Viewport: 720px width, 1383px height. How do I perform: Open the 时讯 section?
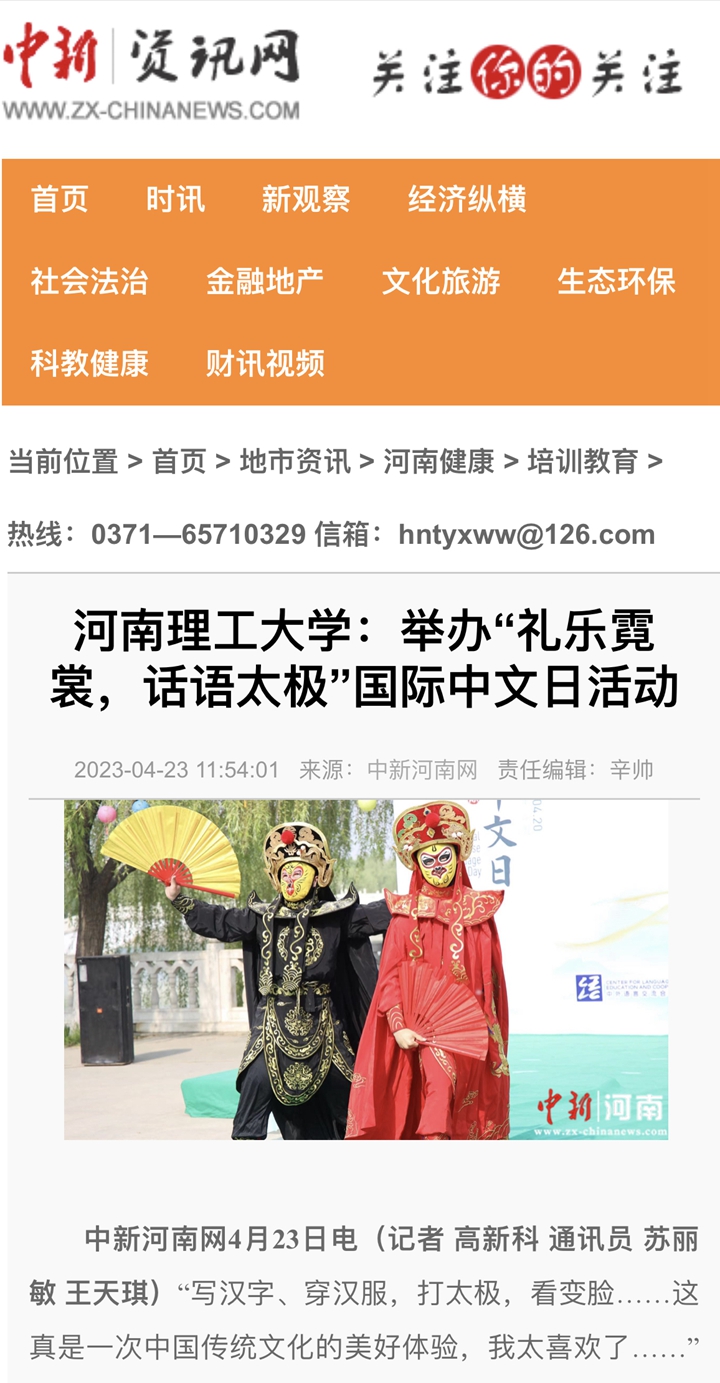point(175,199)
